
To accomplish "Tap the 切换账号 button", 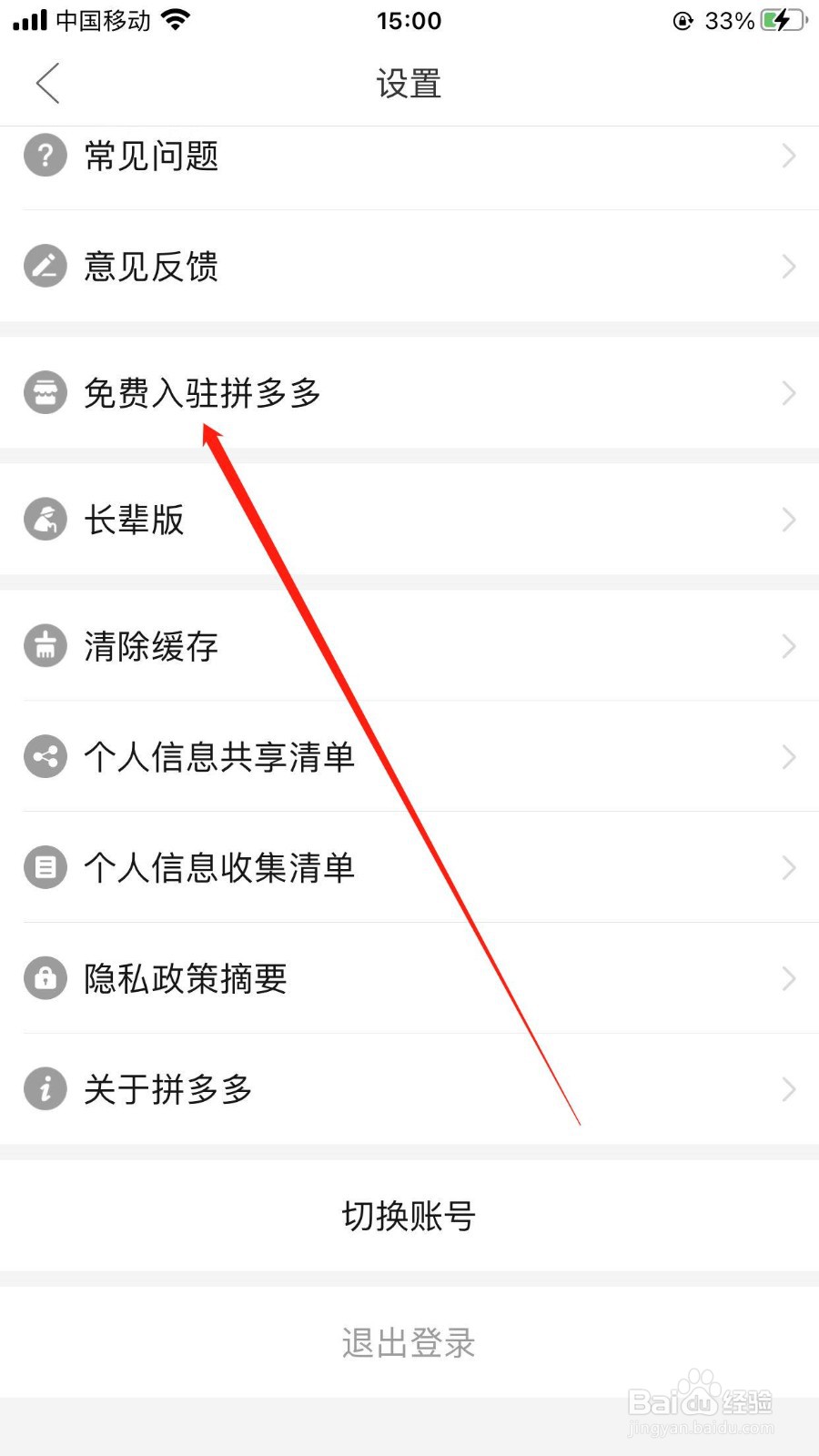I will point(409,1215).
